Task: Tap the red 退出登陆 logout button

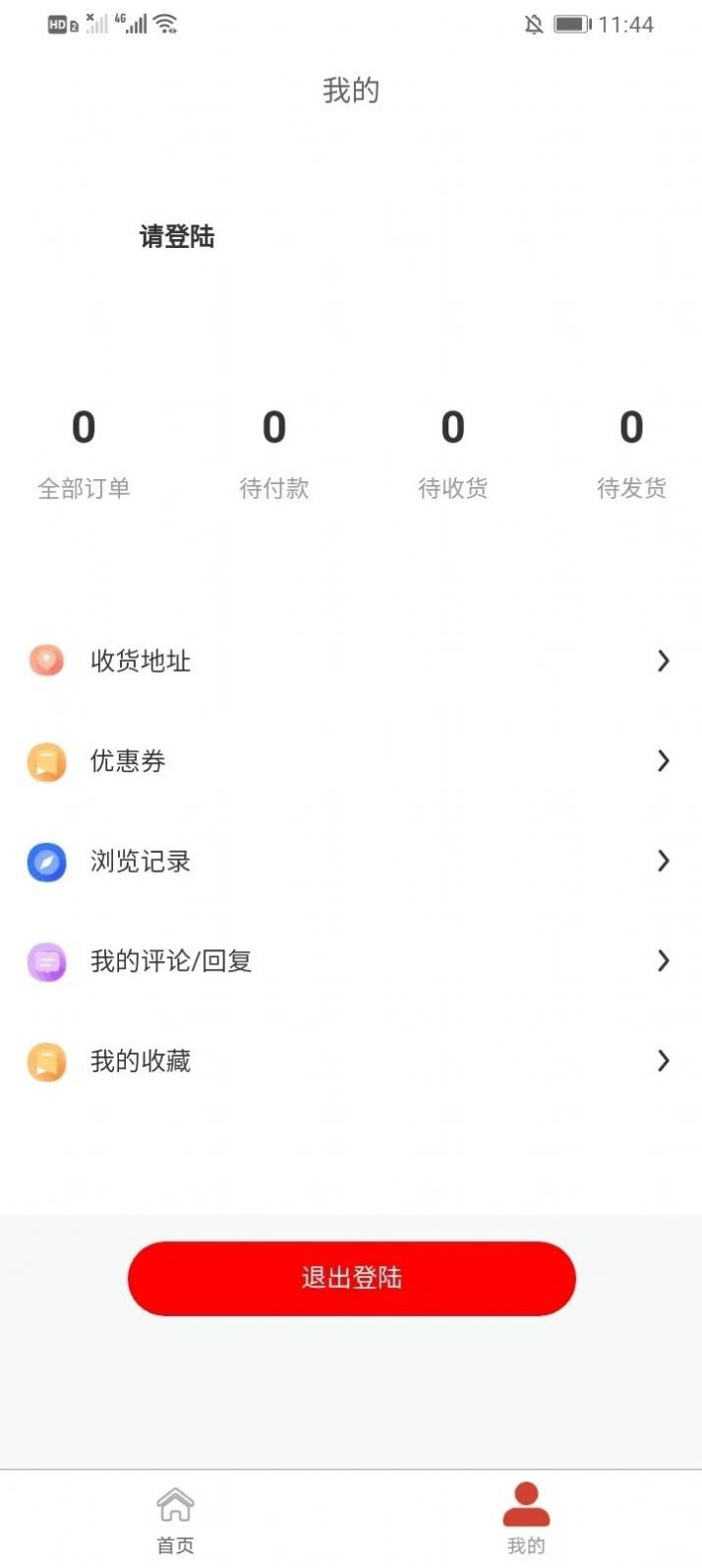Action: click(351, 1278)
